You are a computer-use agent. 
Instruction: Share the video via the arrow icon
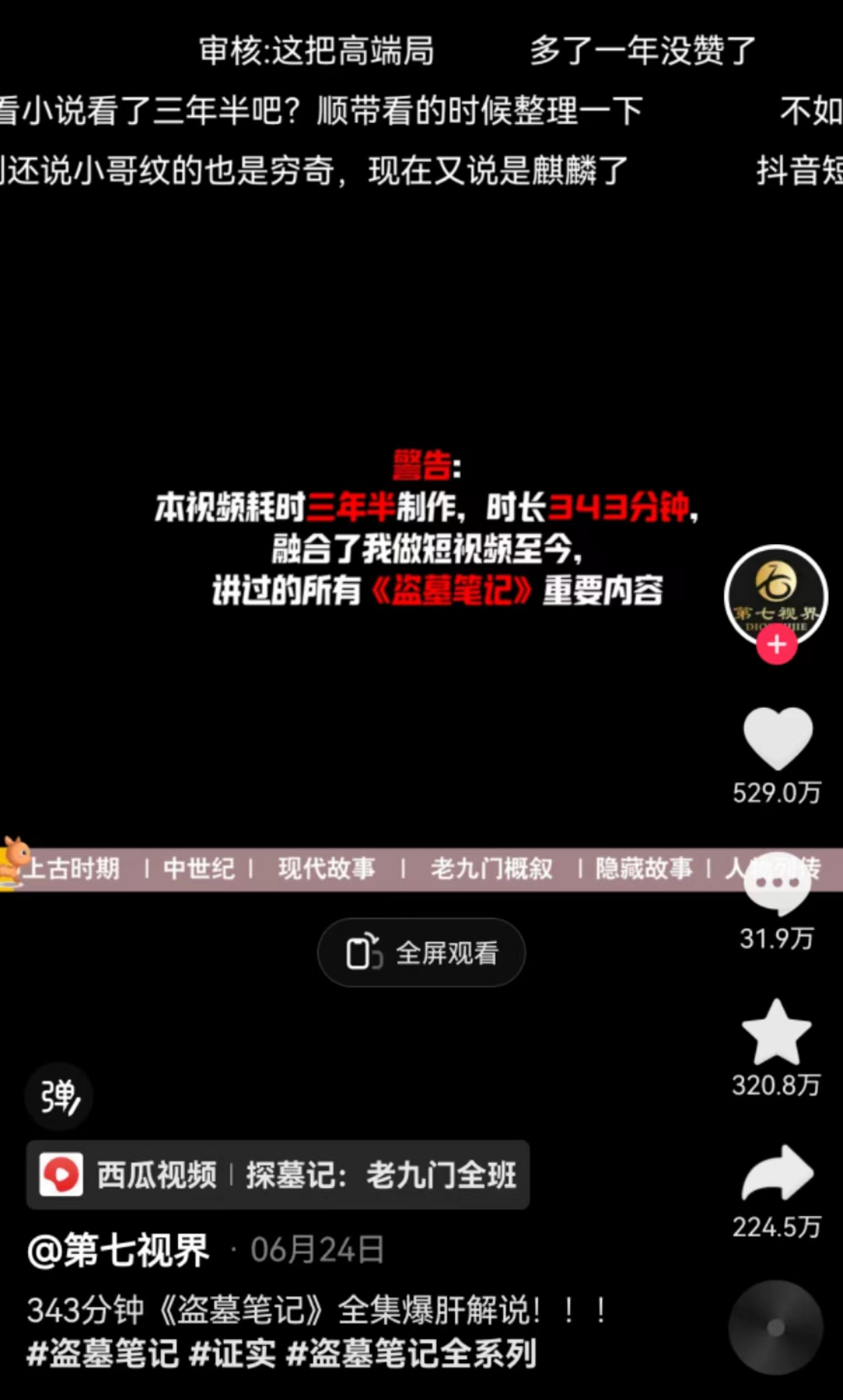click(x=777, y=1174)
